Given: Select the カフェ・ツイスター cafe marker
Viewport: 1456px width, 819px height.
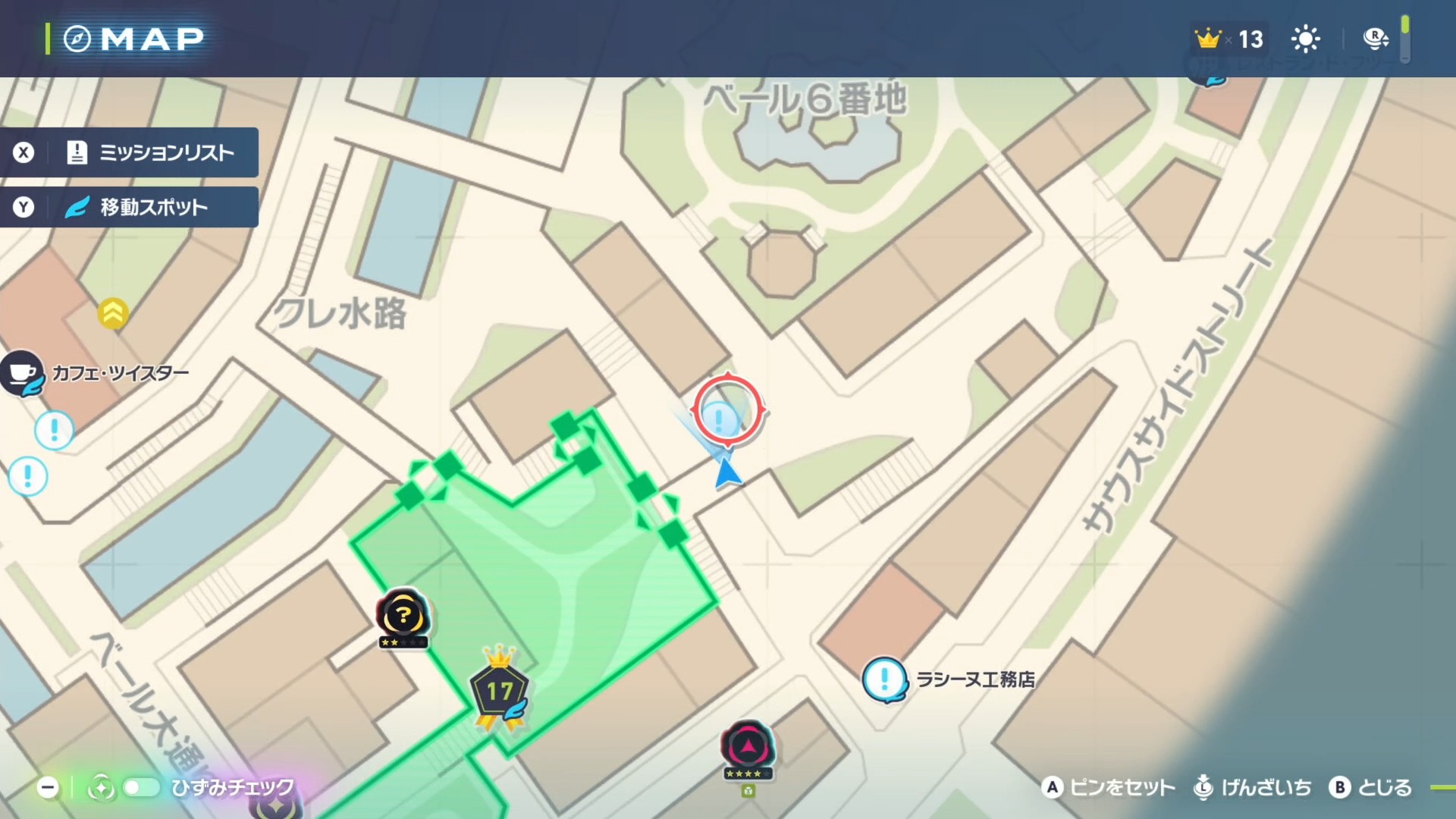Looking at the screenshot, I should (22, 373).
